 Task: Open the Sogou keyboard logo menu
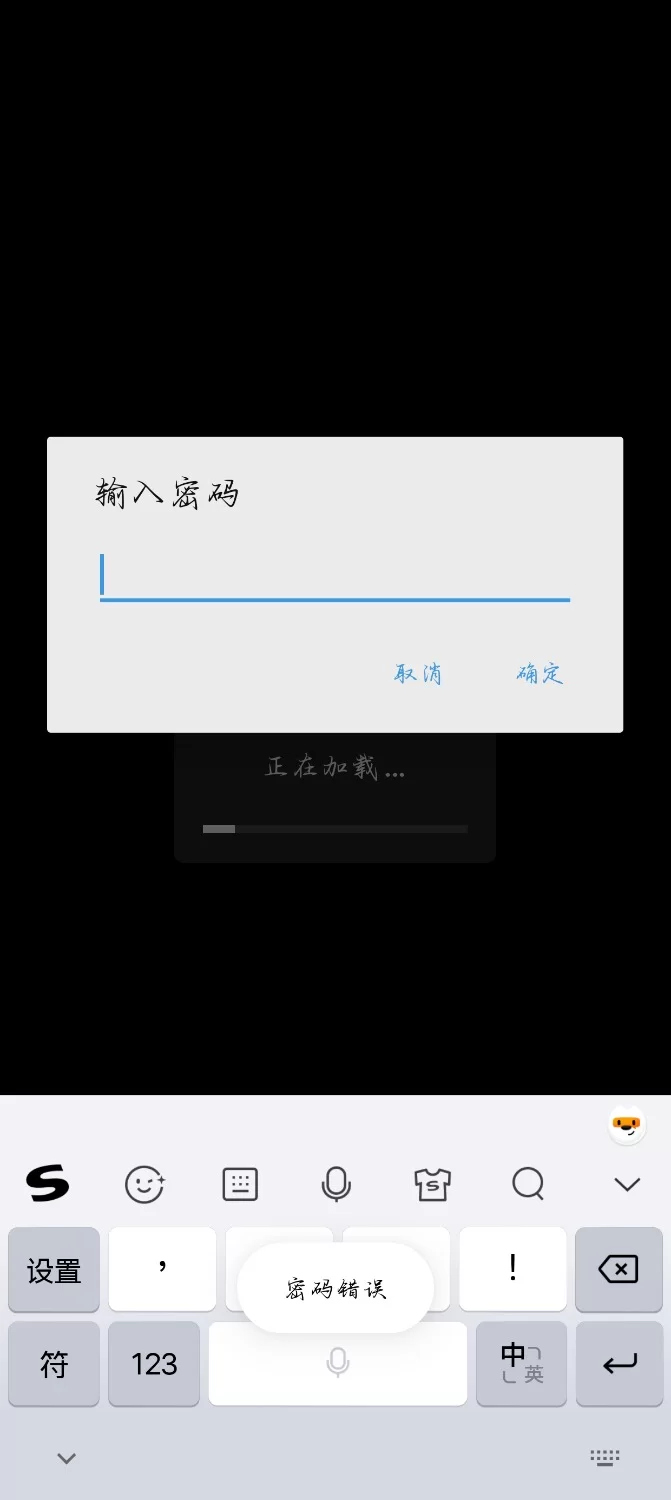[x=47, y=1185]
